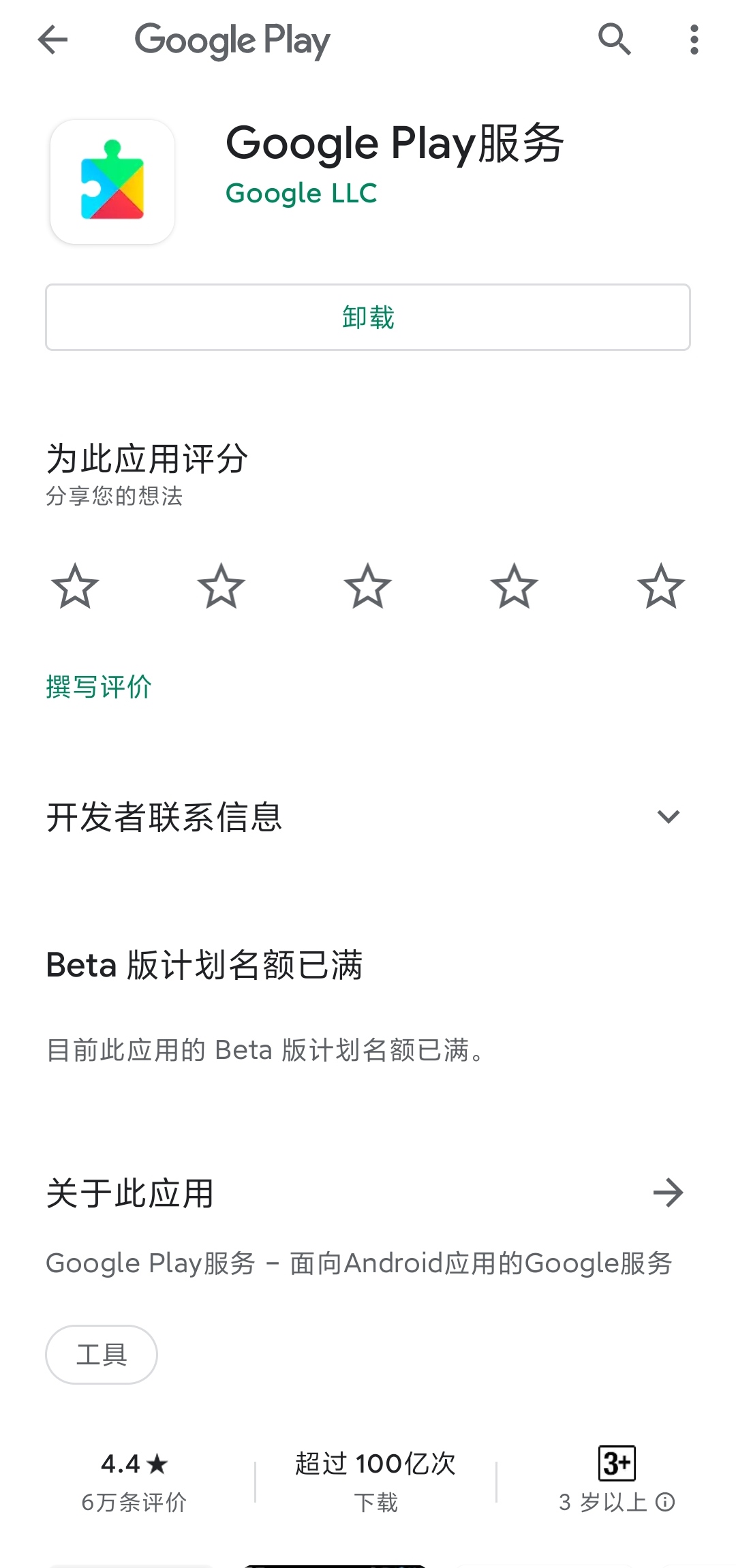Tap the 卸载 button
Image resolution: width=736 pixels, height=1568 pixels.
[x=368, y=318]
